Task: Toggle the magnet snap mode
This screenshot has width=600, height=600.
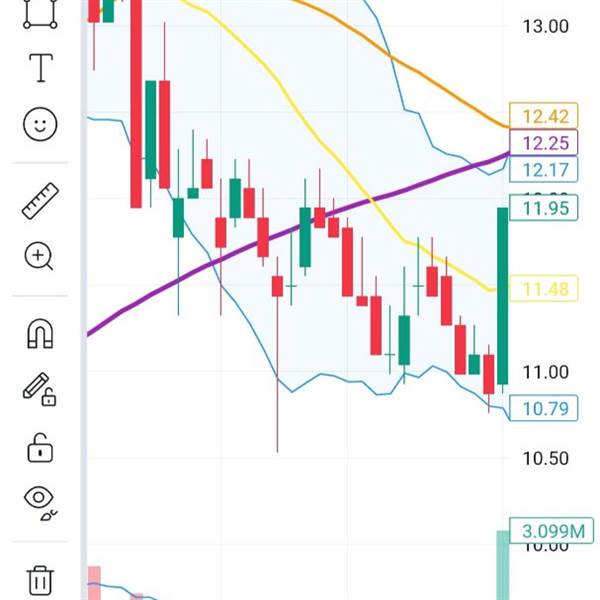Action: [x=40, y=334]
